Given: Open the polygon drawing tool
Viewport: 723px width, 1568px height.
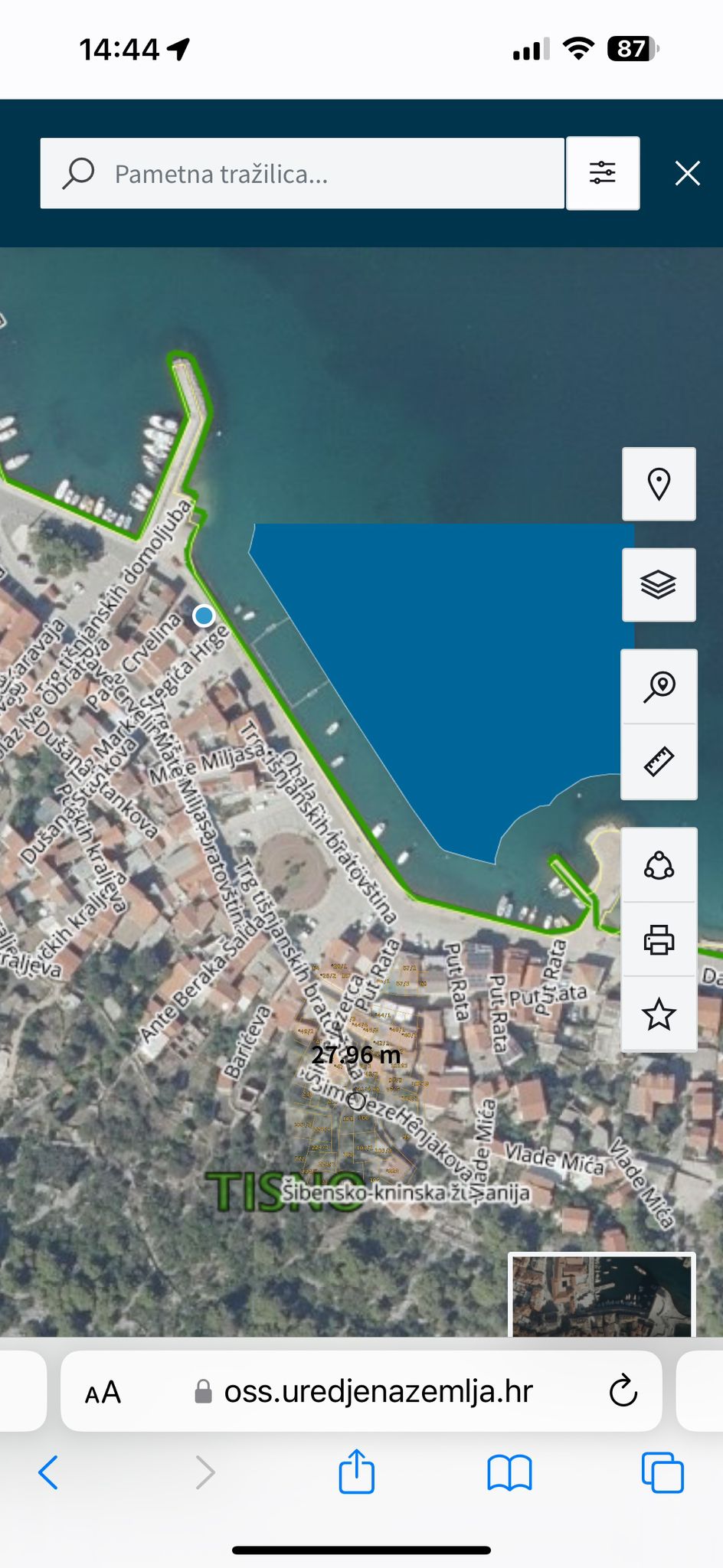Looking at the screenshot, I should point(659,865).
